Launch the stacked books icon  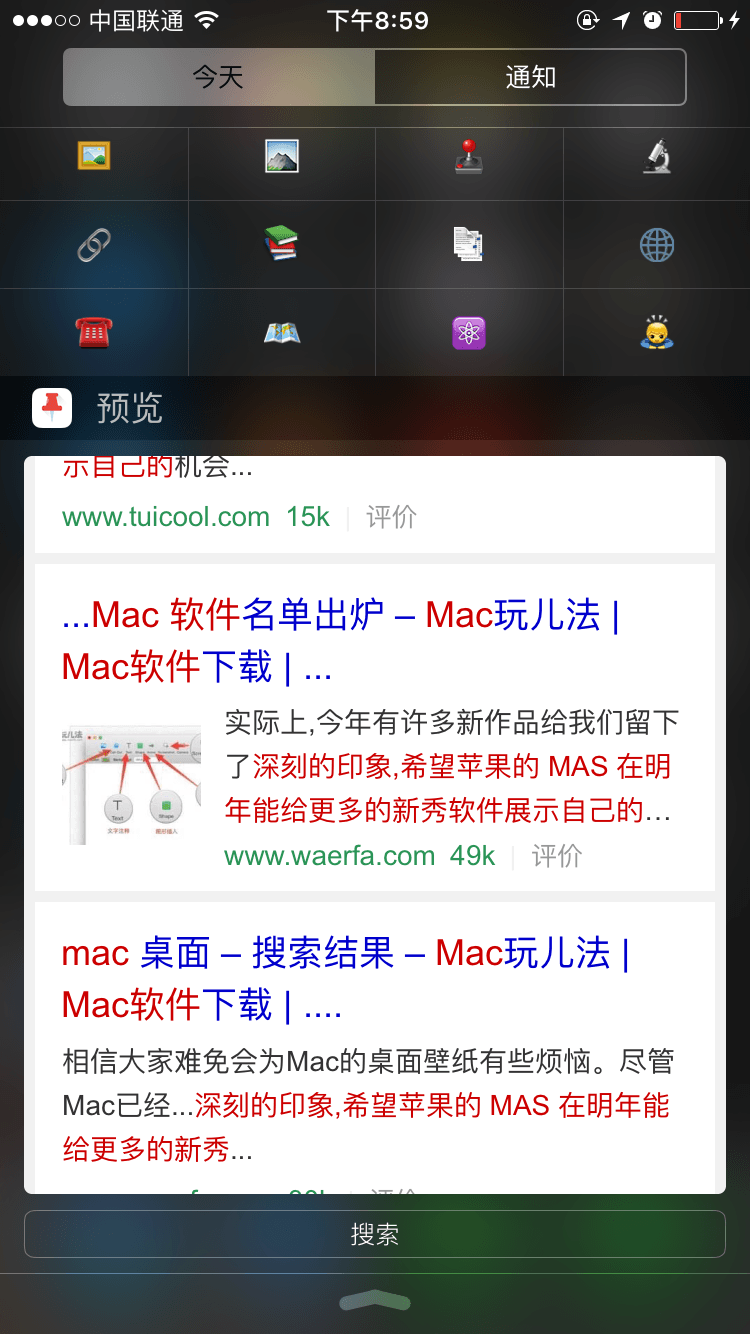click(282, 244)
